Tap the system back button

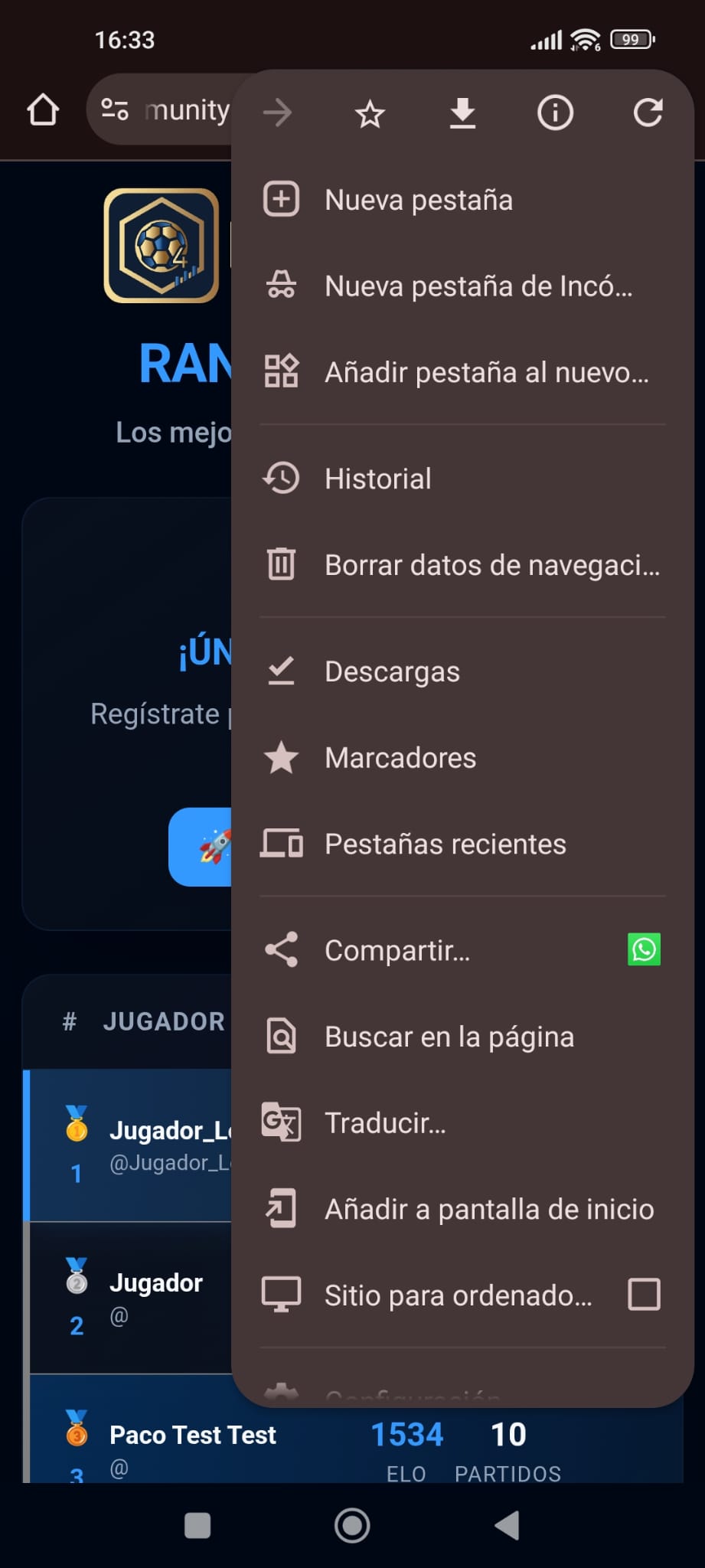(x=507, y=1525)
